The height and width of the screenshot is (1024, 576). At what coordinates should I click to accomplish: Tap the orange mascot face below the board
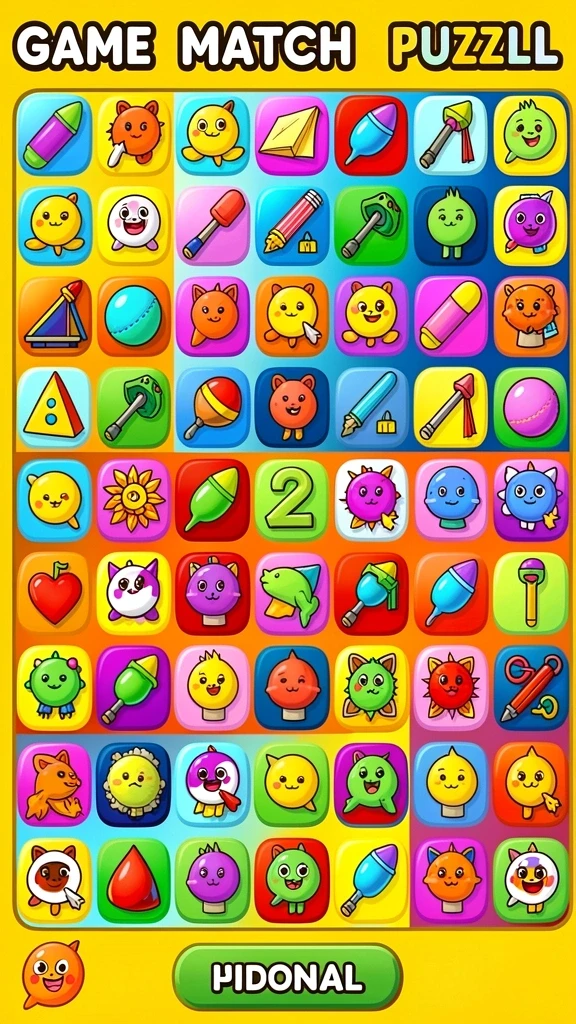52,974
